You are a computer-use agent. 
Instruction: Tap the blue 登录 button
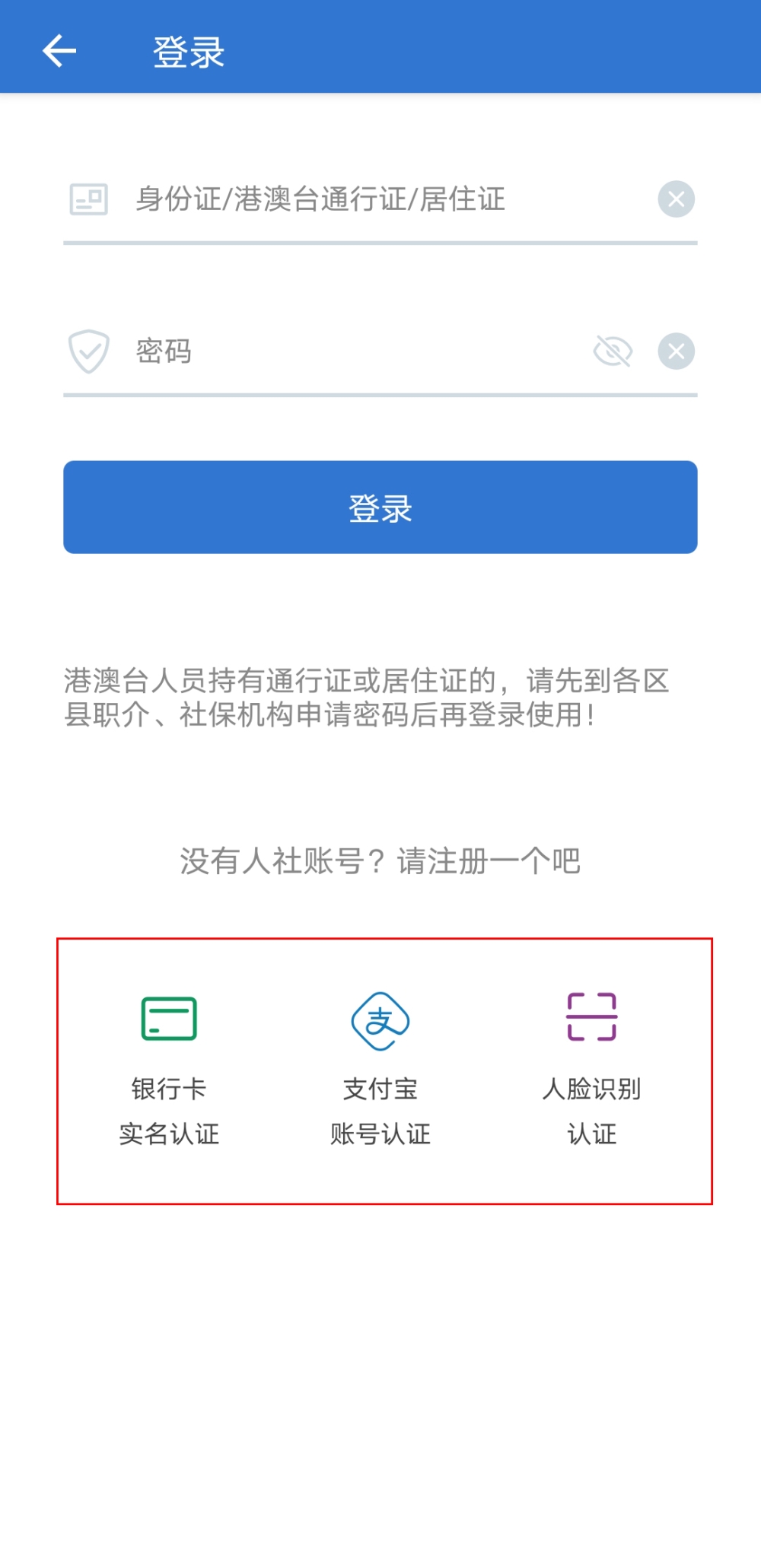click(380, 507)
